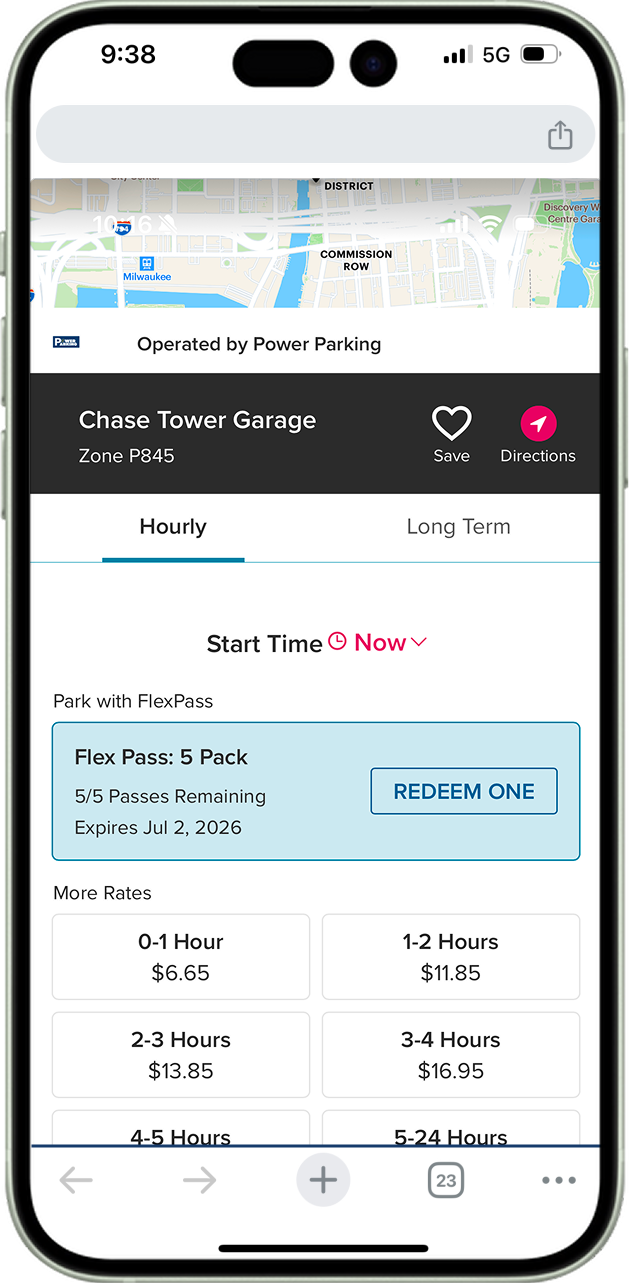This screenshot has width=629, height=1284.
Task: View the 23 open browser tabs
Action: [x=446, y=1180]
